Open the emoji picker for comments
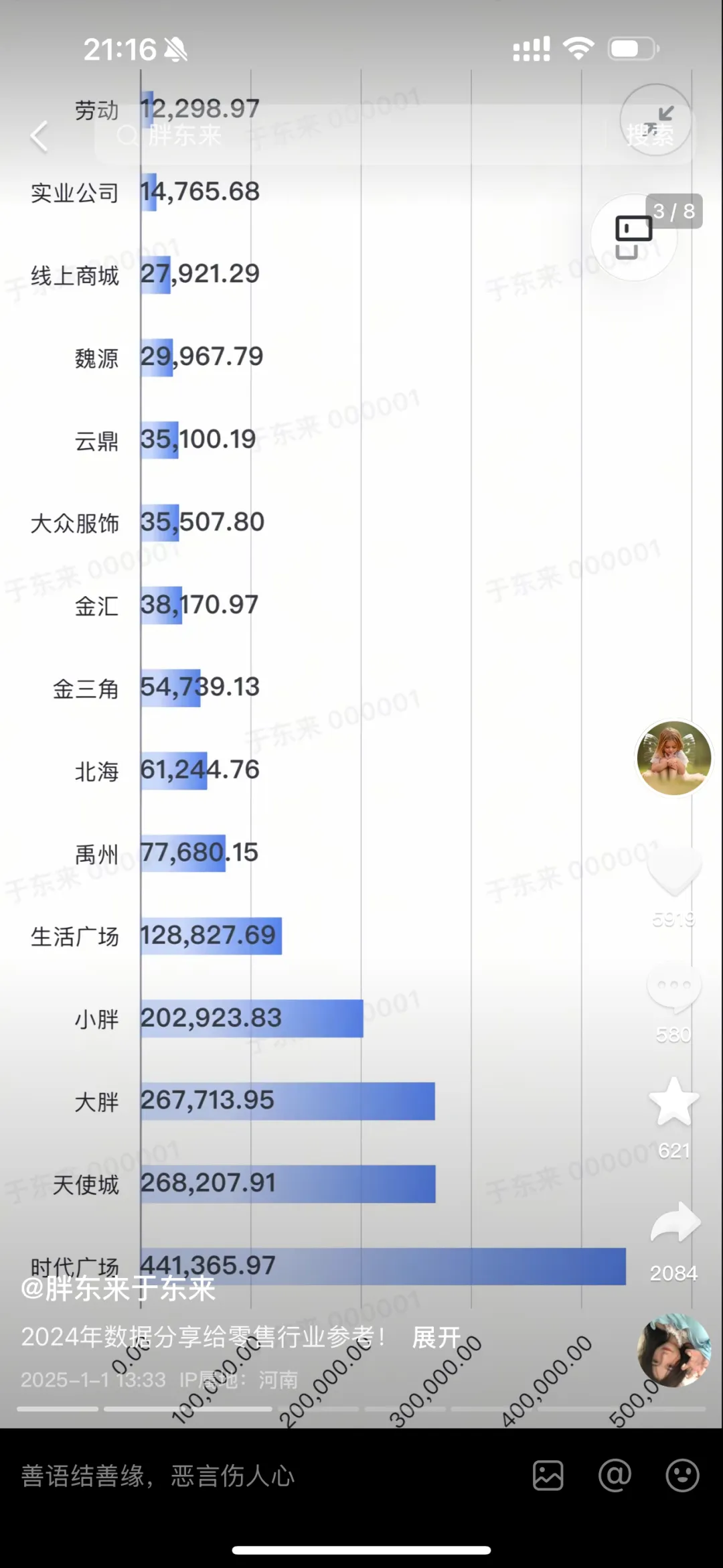723x1568 pixels. point(682,1476)
